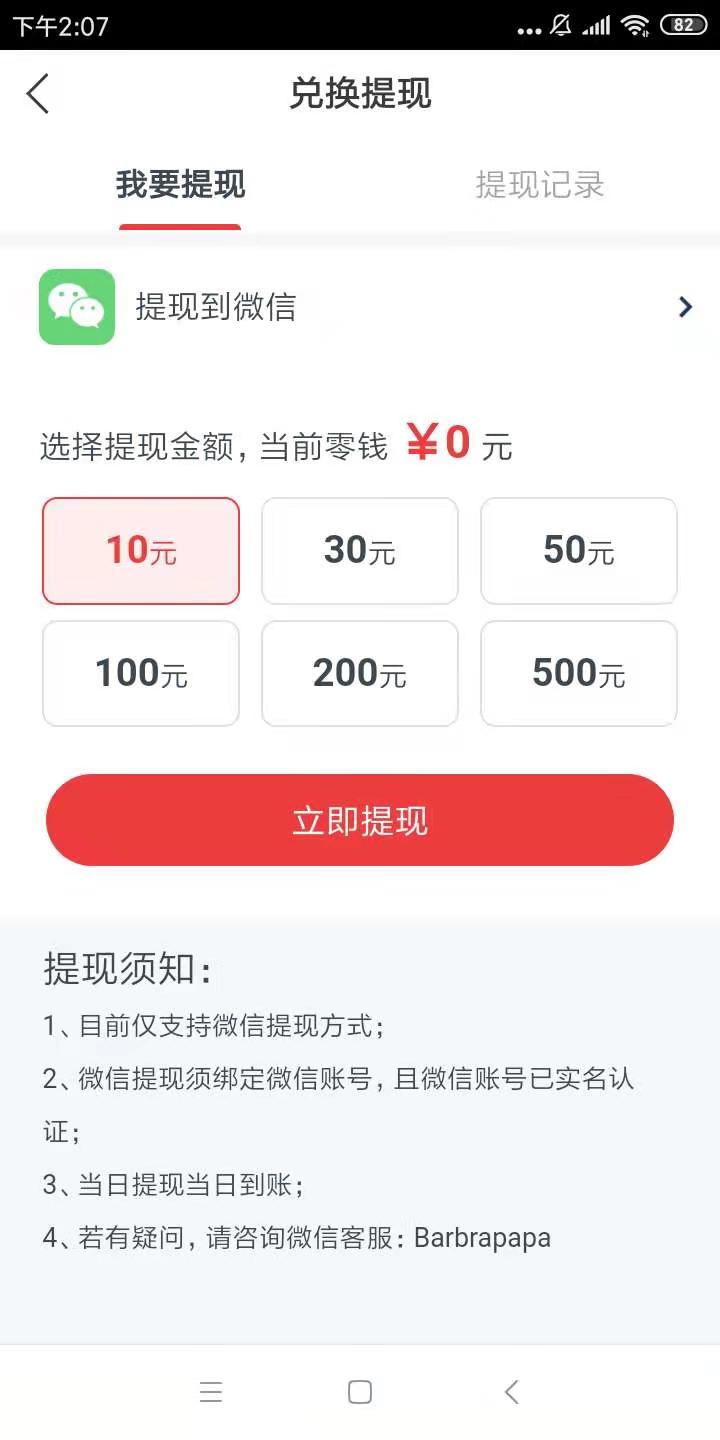The image size is (720, 1440).
Task: Select the 100元 amount tile
Action: click(x=140, y=673)
